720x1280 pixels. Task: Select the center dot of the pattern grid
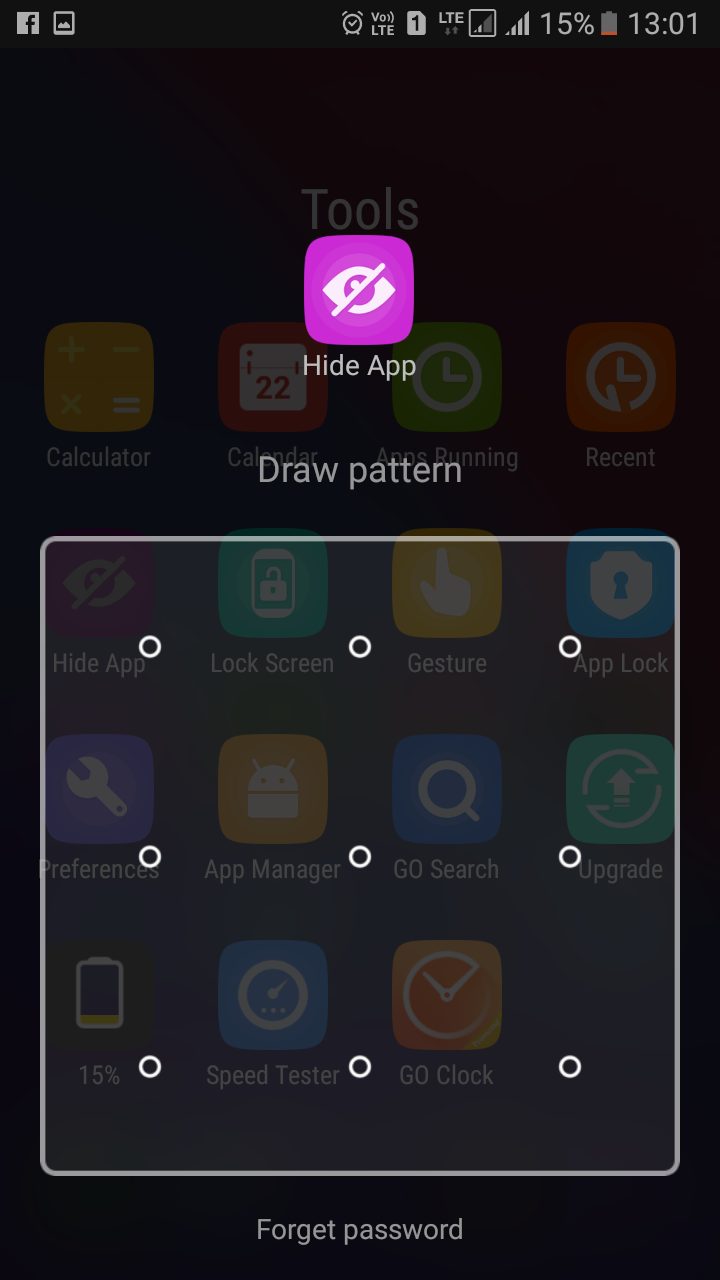(360, 857)
